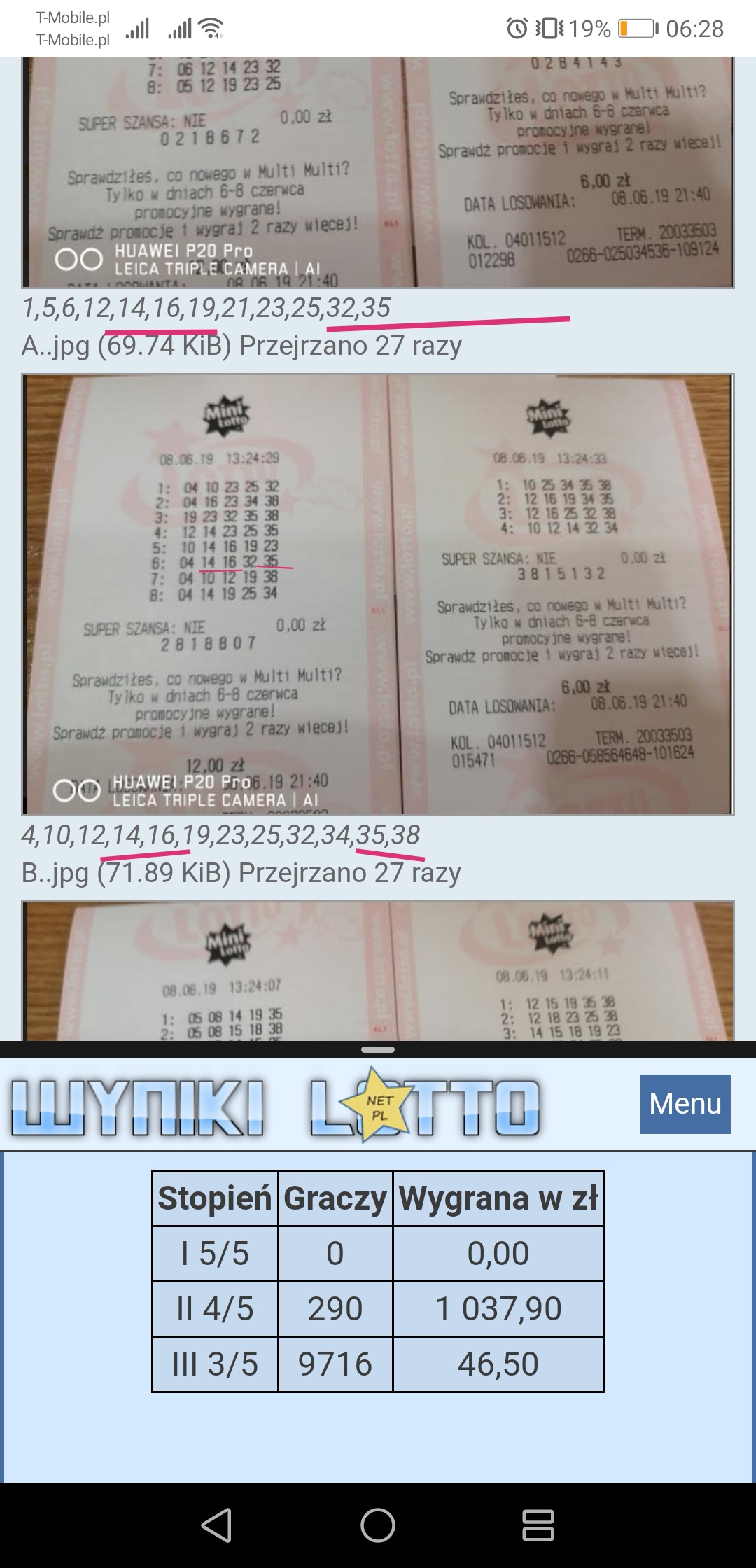Open the B..jpg ticket photo attachment
This screenshot has height=1568, width=756.
377,594
